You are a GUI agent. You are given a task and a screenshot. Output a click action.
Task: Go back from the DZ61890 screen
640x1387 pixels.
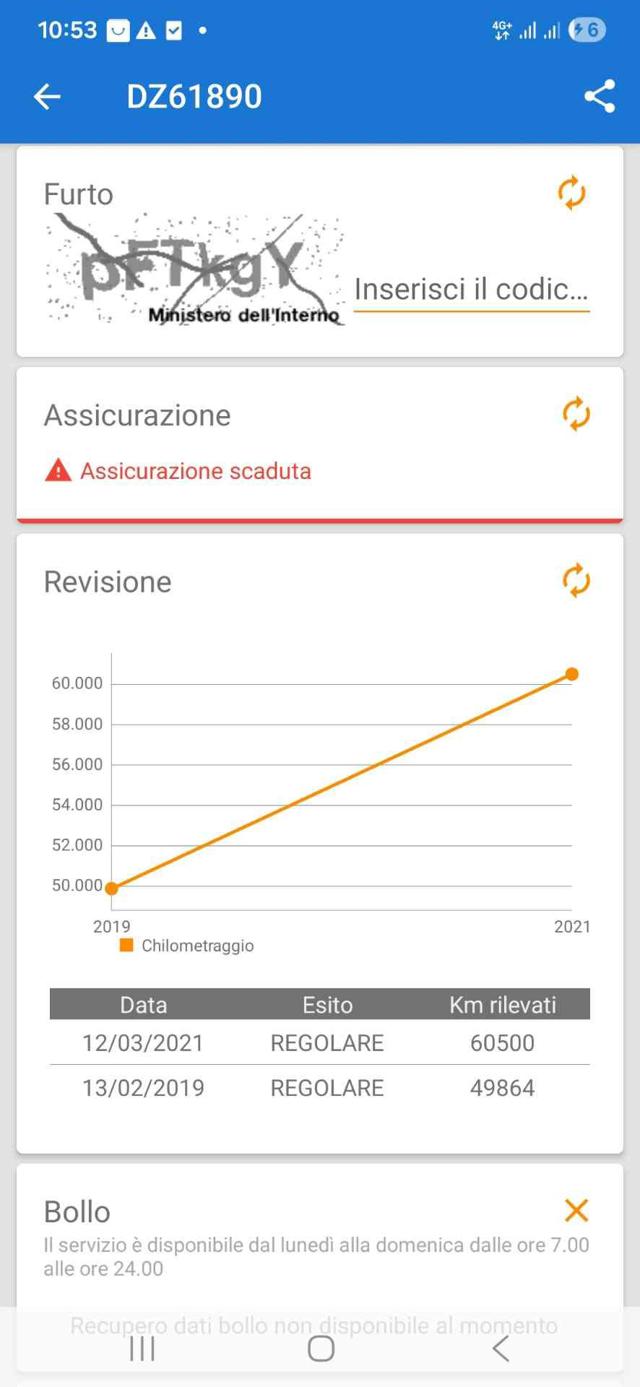click(47, 97)
